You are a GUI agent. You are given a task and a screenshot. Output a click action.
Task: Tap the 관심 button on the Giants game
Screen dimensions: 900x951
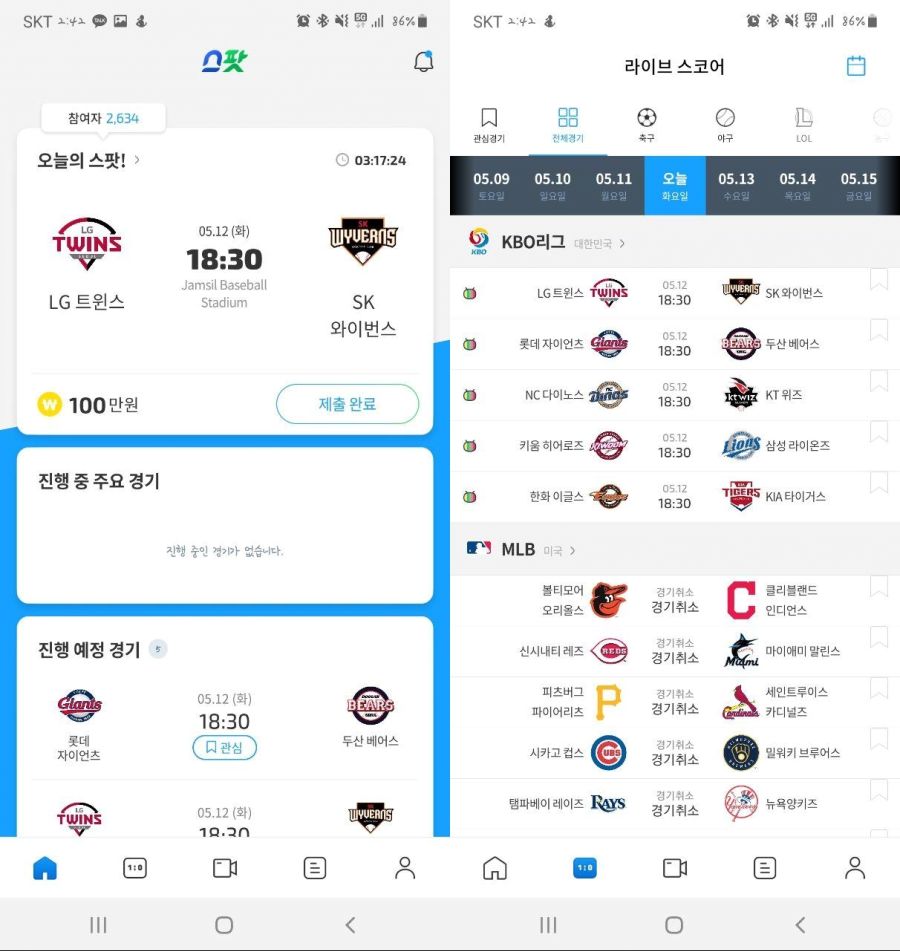coord(224,746)
